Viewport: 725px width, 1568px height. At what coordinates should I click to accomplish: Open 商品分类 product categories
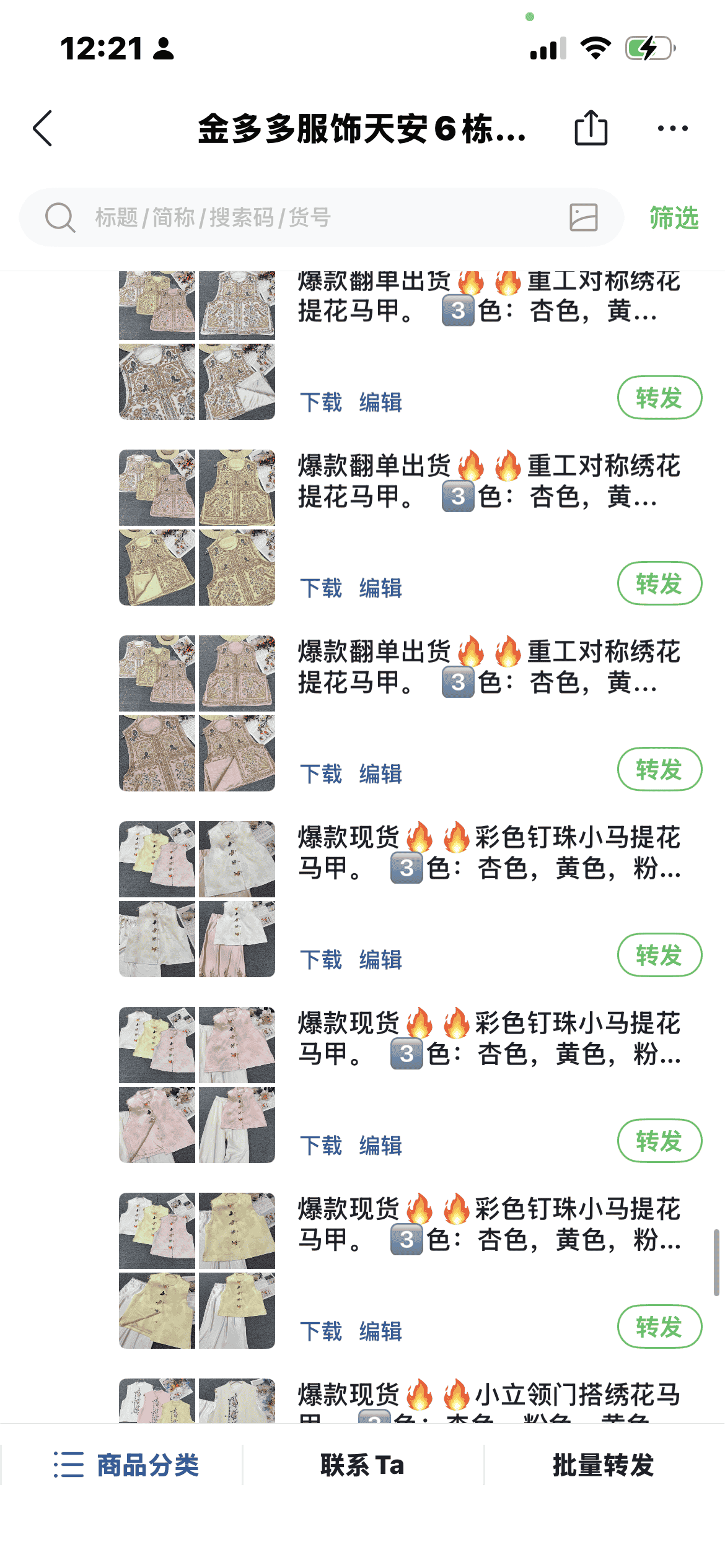tap(126, 1465)
